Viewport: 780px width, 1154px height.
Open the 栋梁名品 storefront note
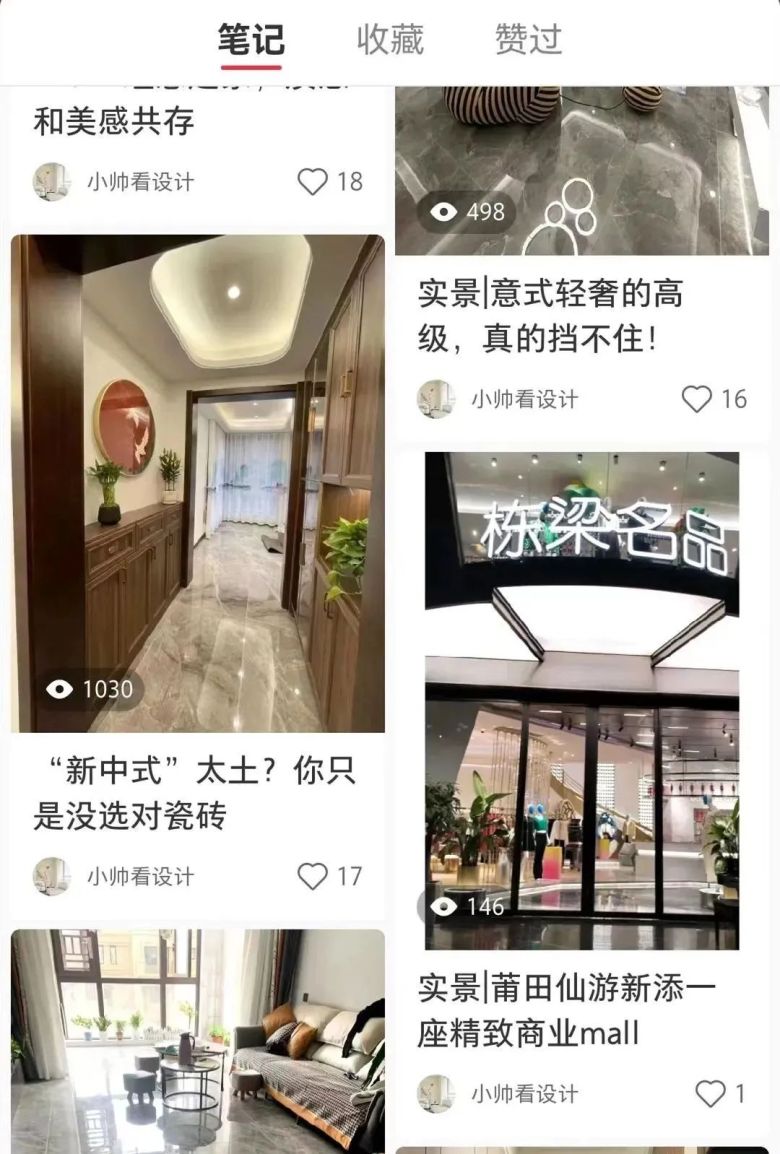tap(582, 700)
